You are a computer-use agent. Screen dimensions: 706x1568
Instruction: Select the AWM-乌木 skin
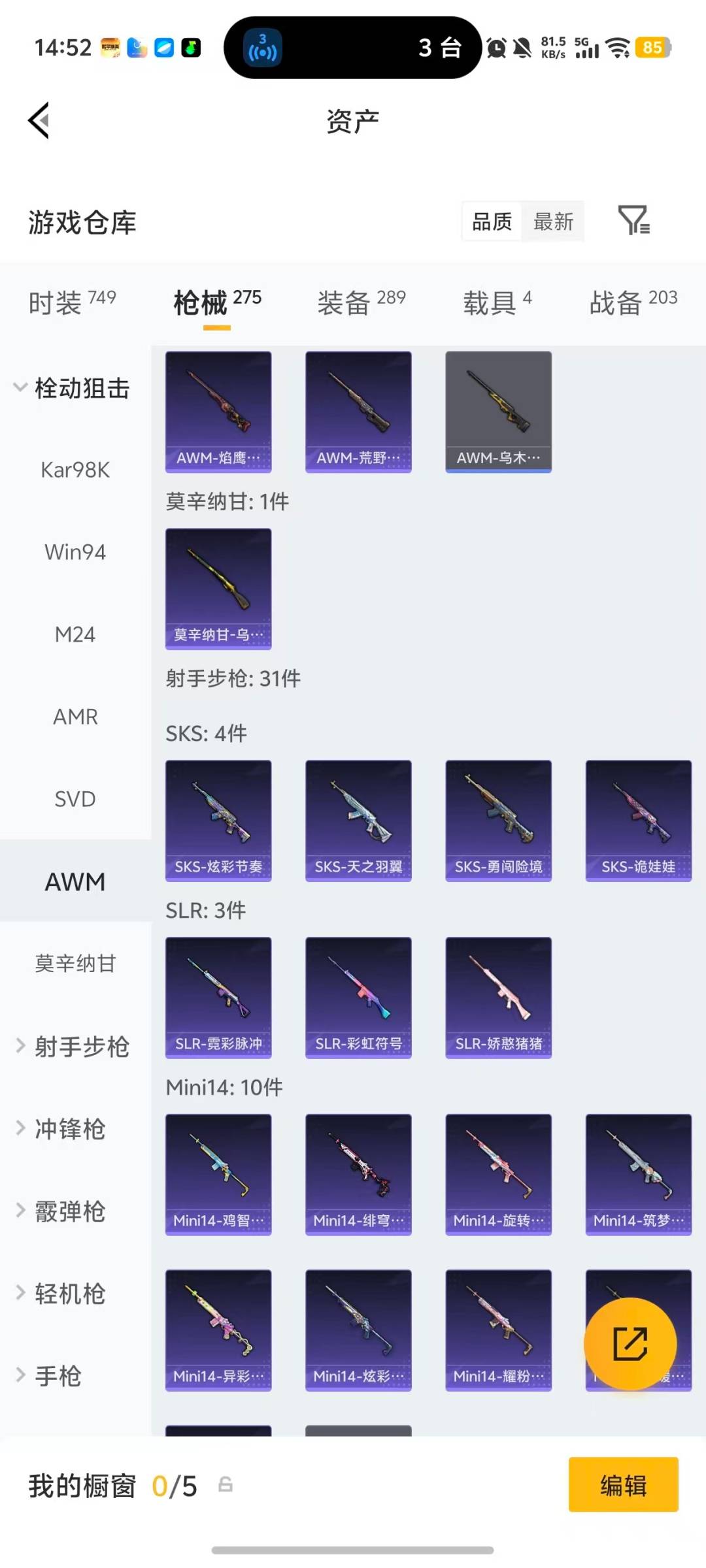[498, 410]
